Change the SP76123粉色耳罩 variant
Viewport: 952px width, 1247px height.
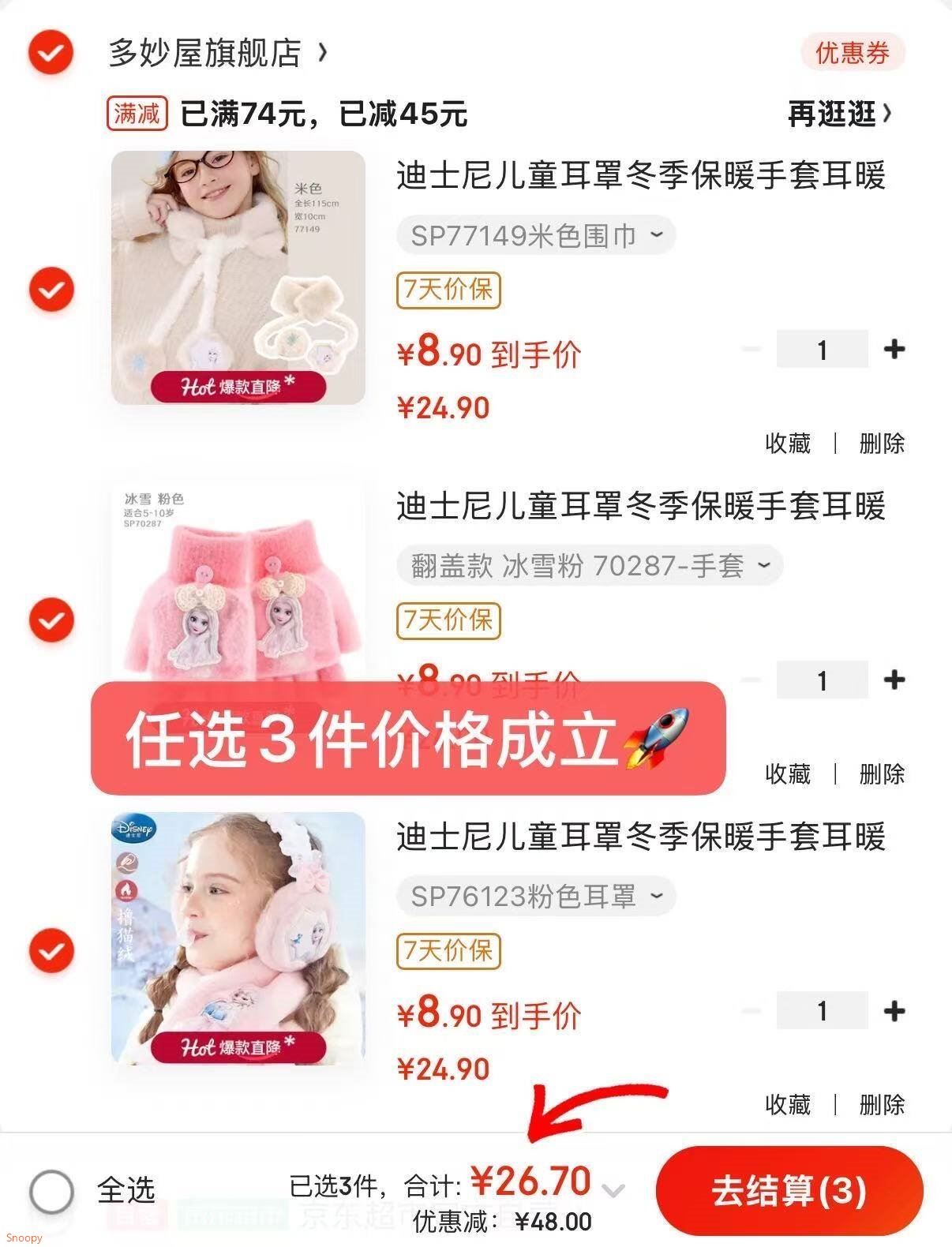(x=536, y=896)
